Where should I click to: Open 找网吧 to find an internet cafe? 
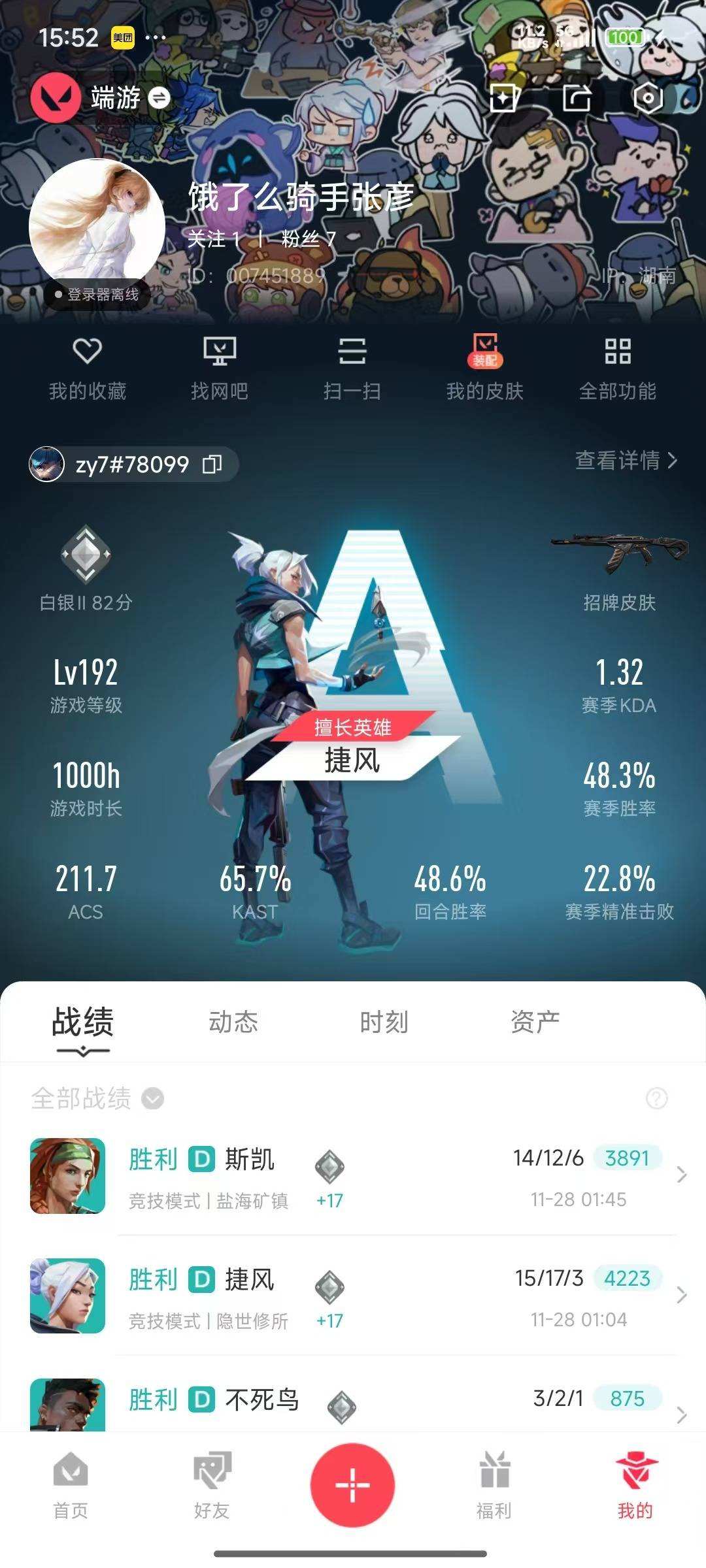click(220, 368)
